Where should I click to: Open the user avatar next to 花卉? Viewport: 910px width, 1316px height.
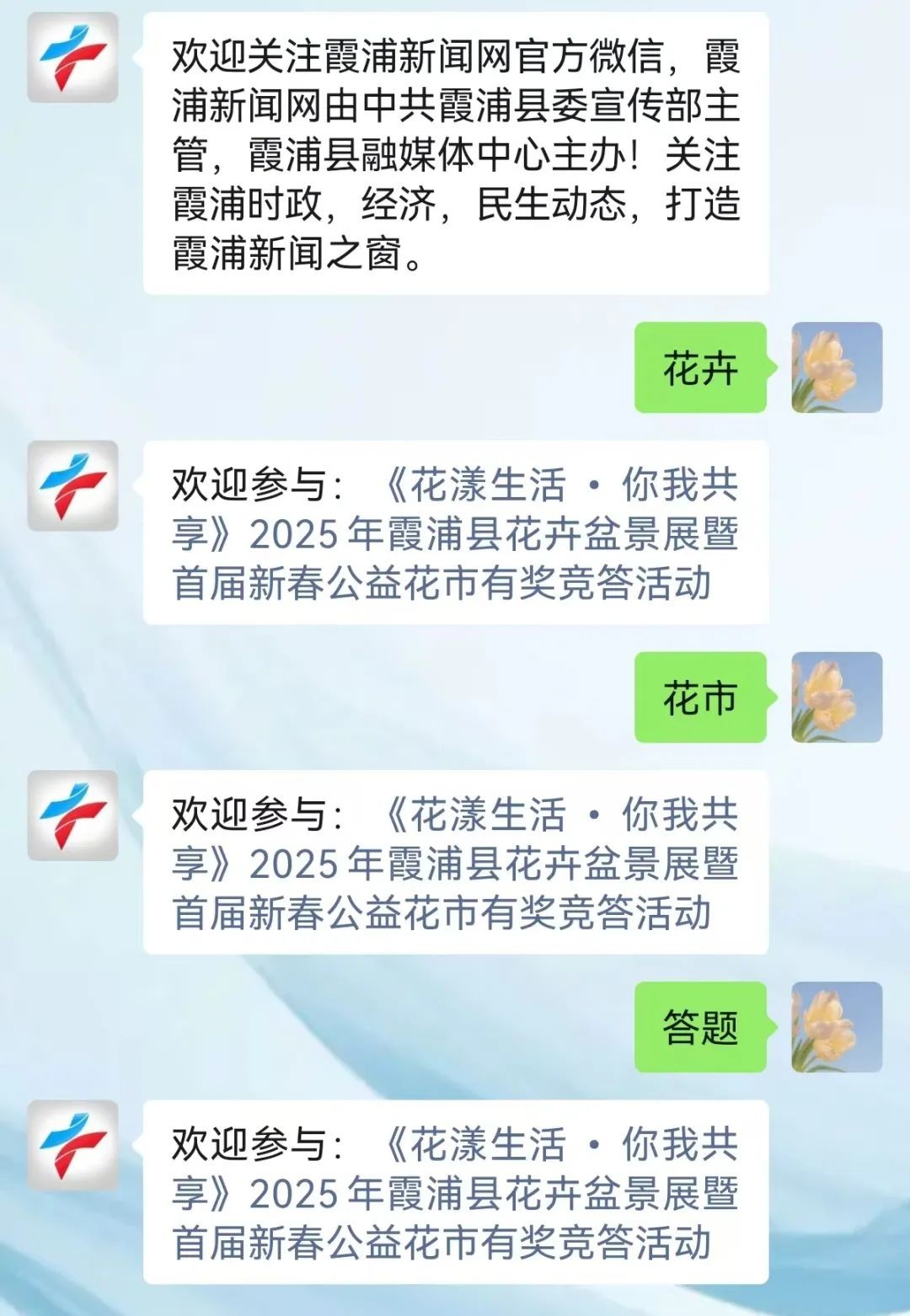836,367
